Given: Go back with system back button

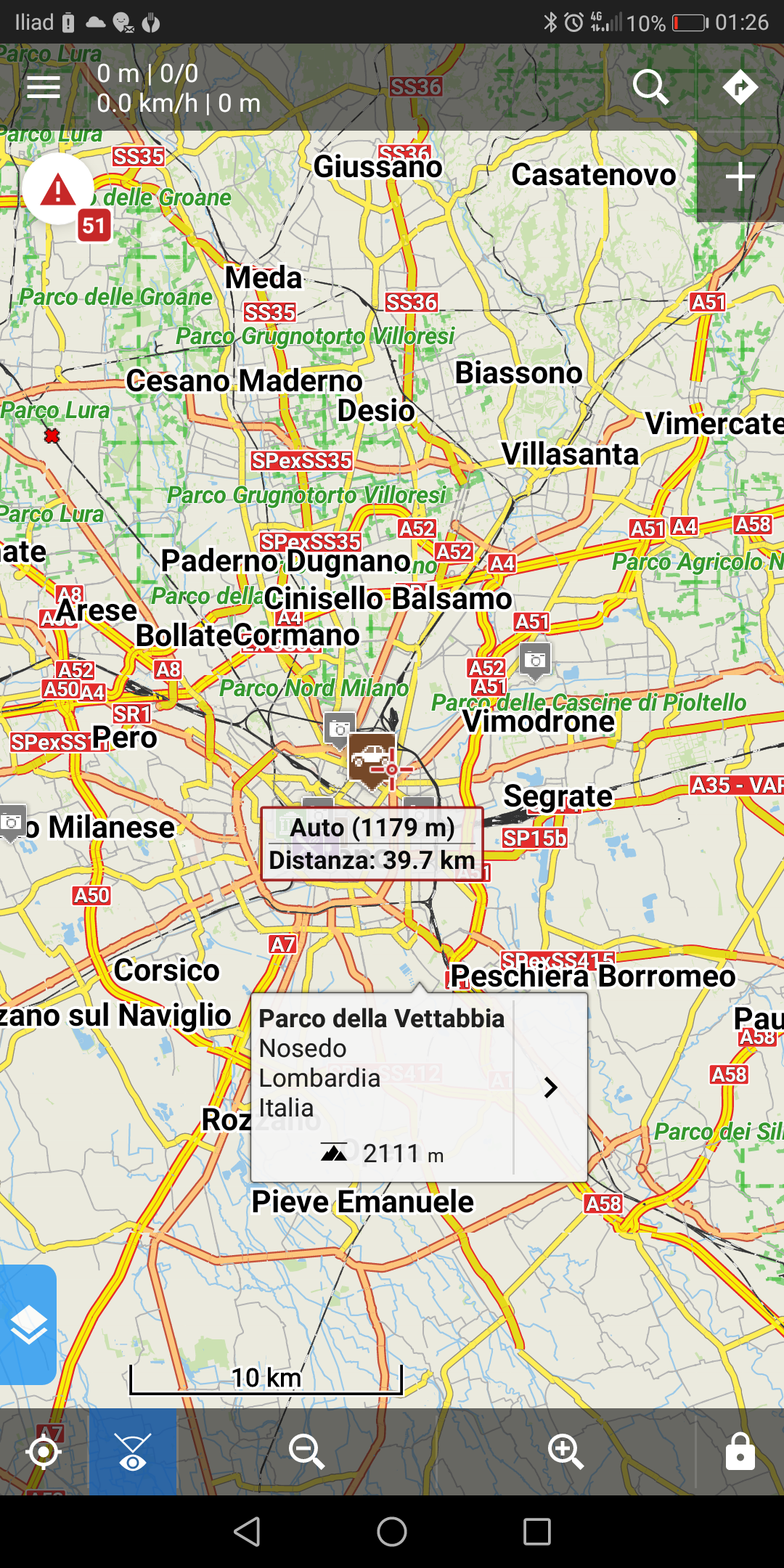Looking at the screenshot, I should [x=247, y=1532].
